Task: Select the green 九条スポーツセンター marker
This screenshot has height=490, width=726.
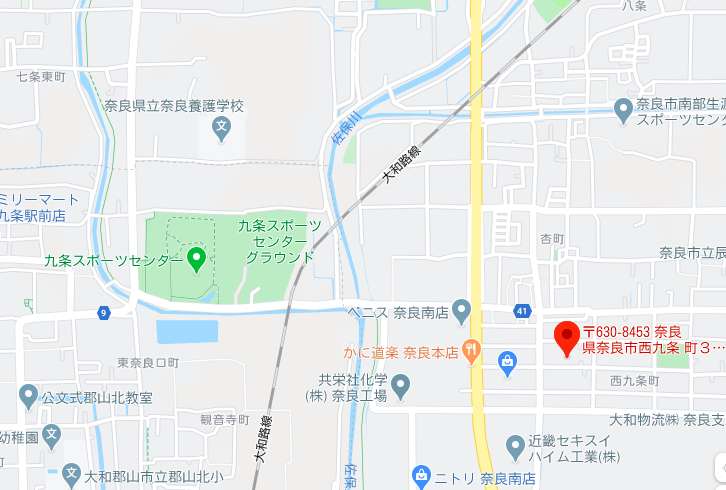Action: coord(198,259)
